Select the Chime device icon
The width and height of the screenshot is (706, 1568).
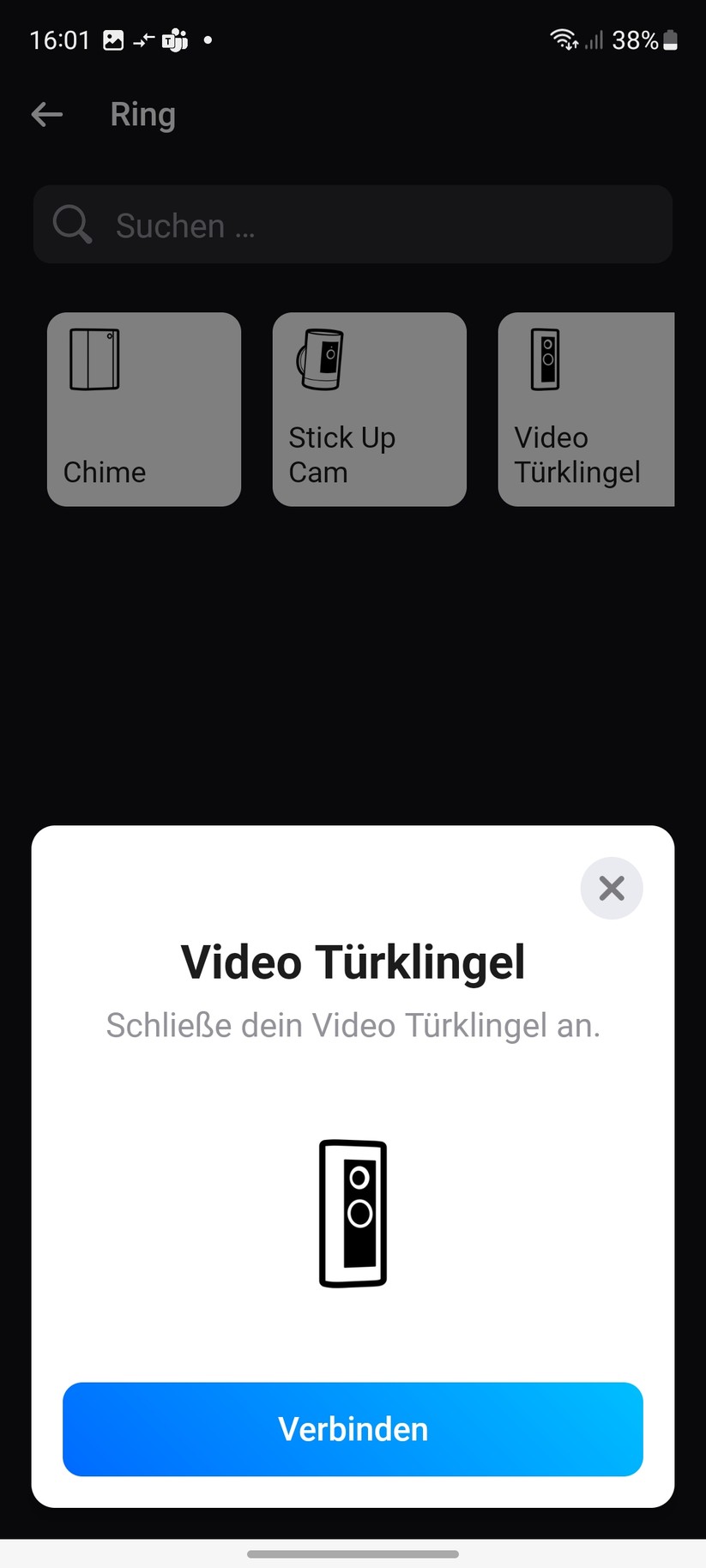94,360
